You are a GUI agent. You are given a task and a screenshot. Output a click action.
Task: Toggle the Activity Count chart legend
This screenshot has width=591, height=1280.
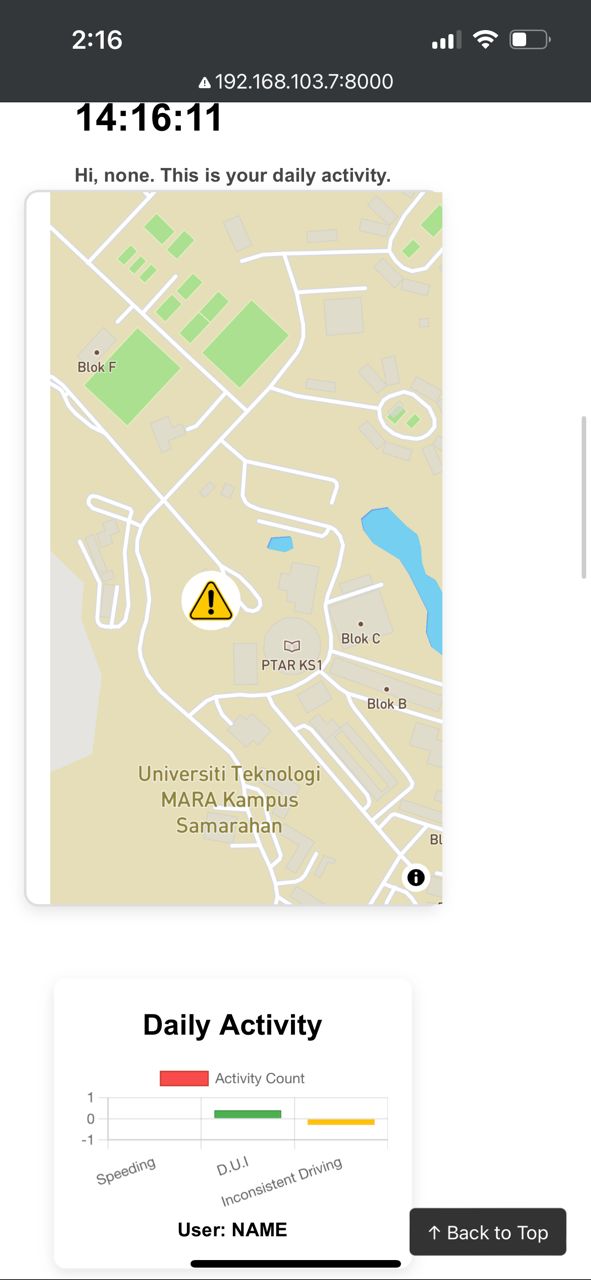232,1078
